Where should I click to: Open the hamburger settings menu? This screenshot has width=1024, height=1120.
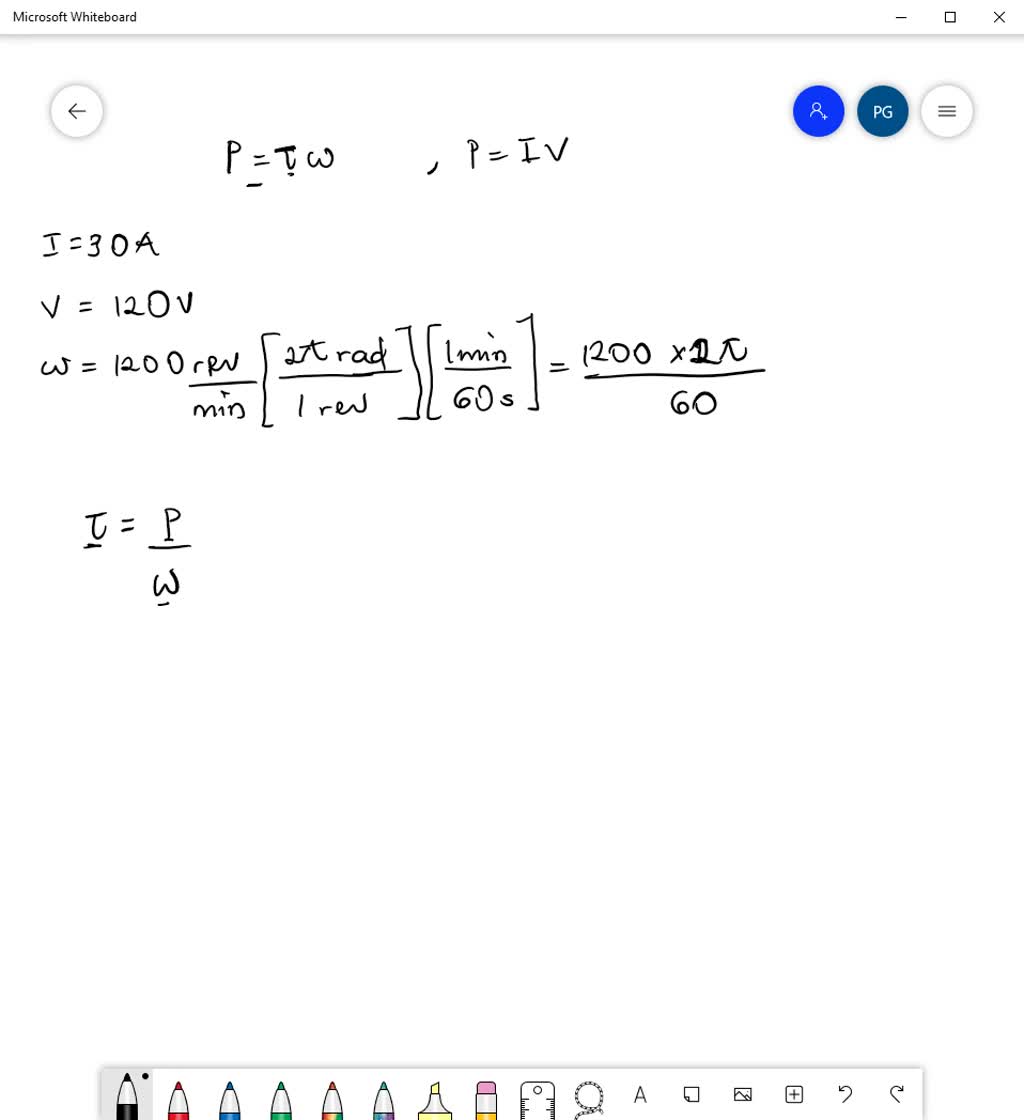pyautogui.click(x=946, y=111)
